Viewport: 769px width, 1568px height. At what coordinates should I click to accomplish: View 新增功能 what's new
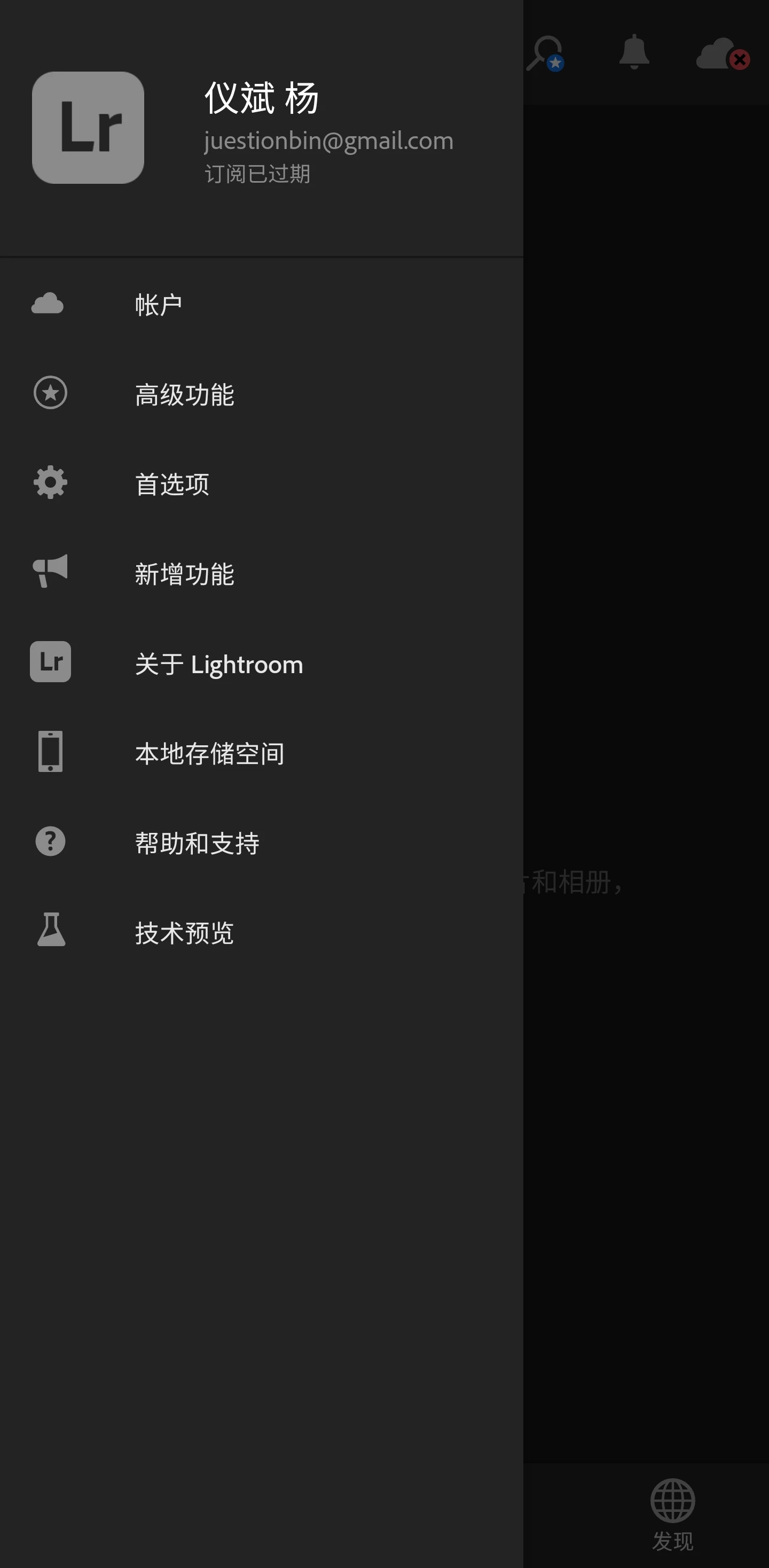184,574
